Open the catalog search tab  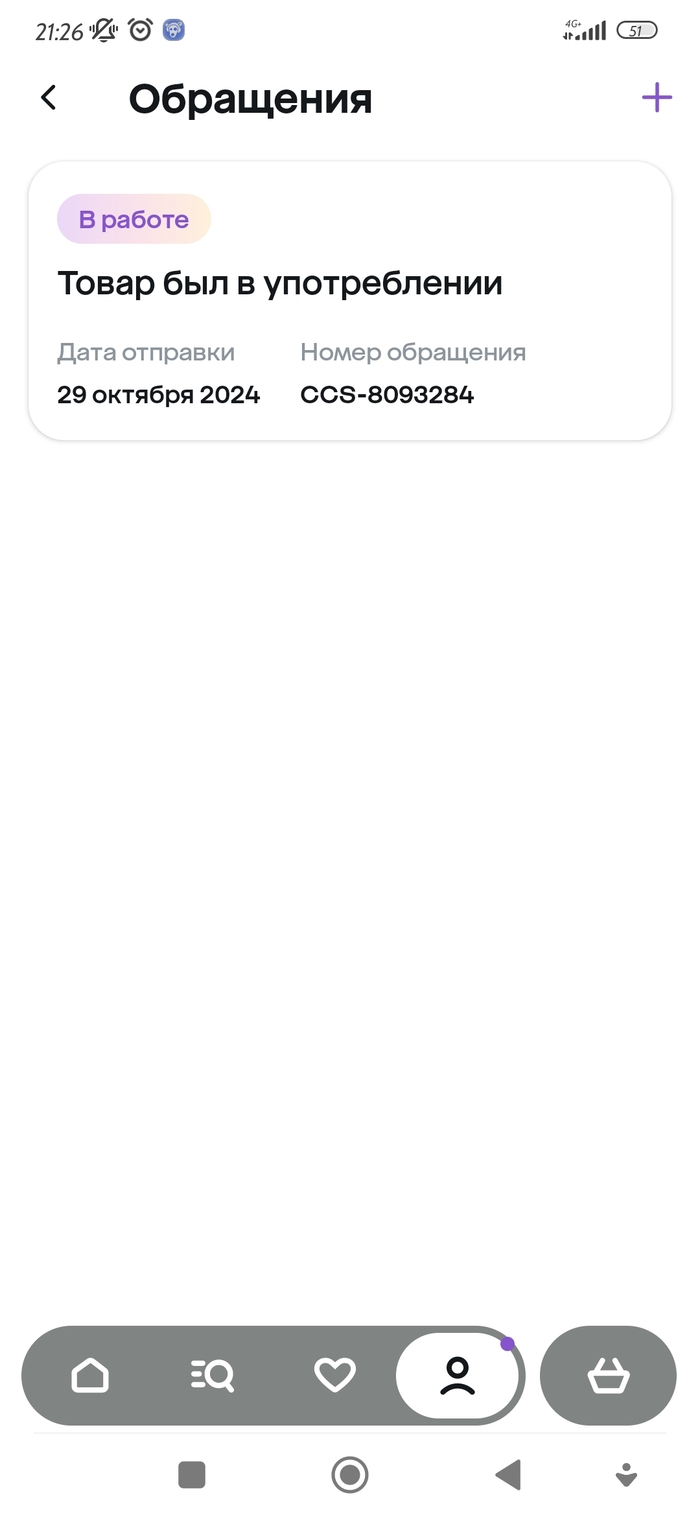(212, 1376)
